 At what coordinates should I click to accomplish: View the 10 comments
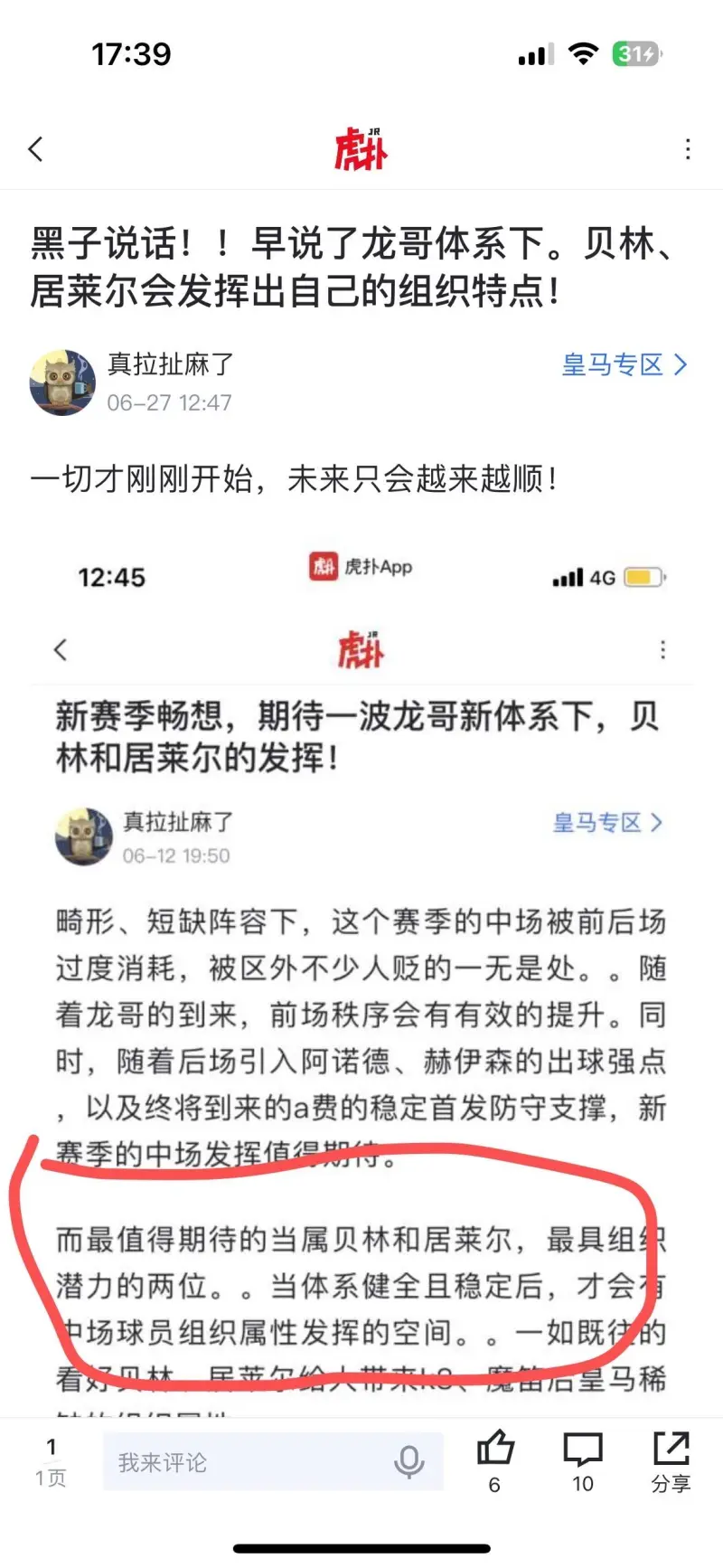(583, 1460)
